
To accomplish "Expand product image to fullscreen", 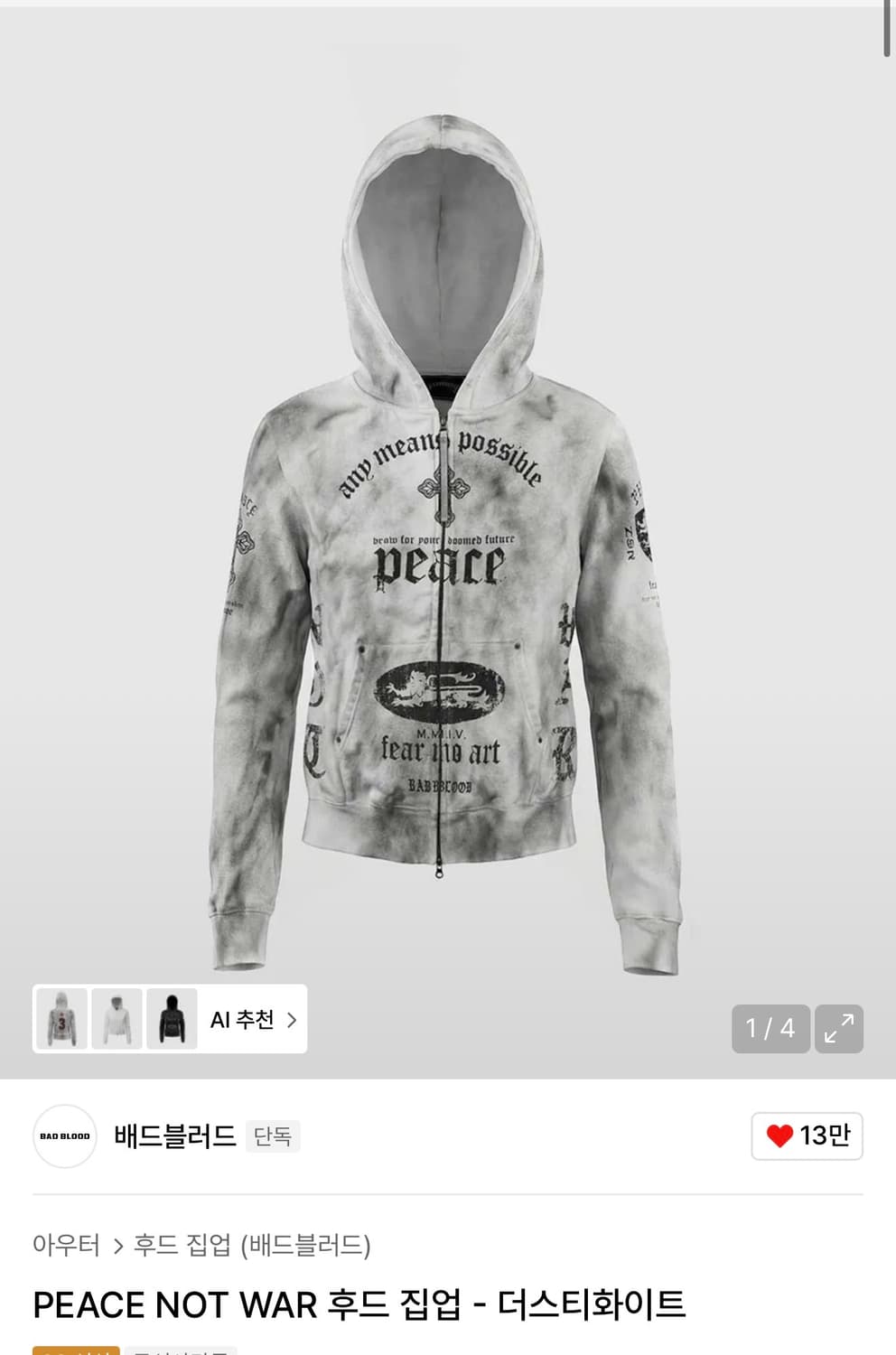I will [x=838, y=1029].
